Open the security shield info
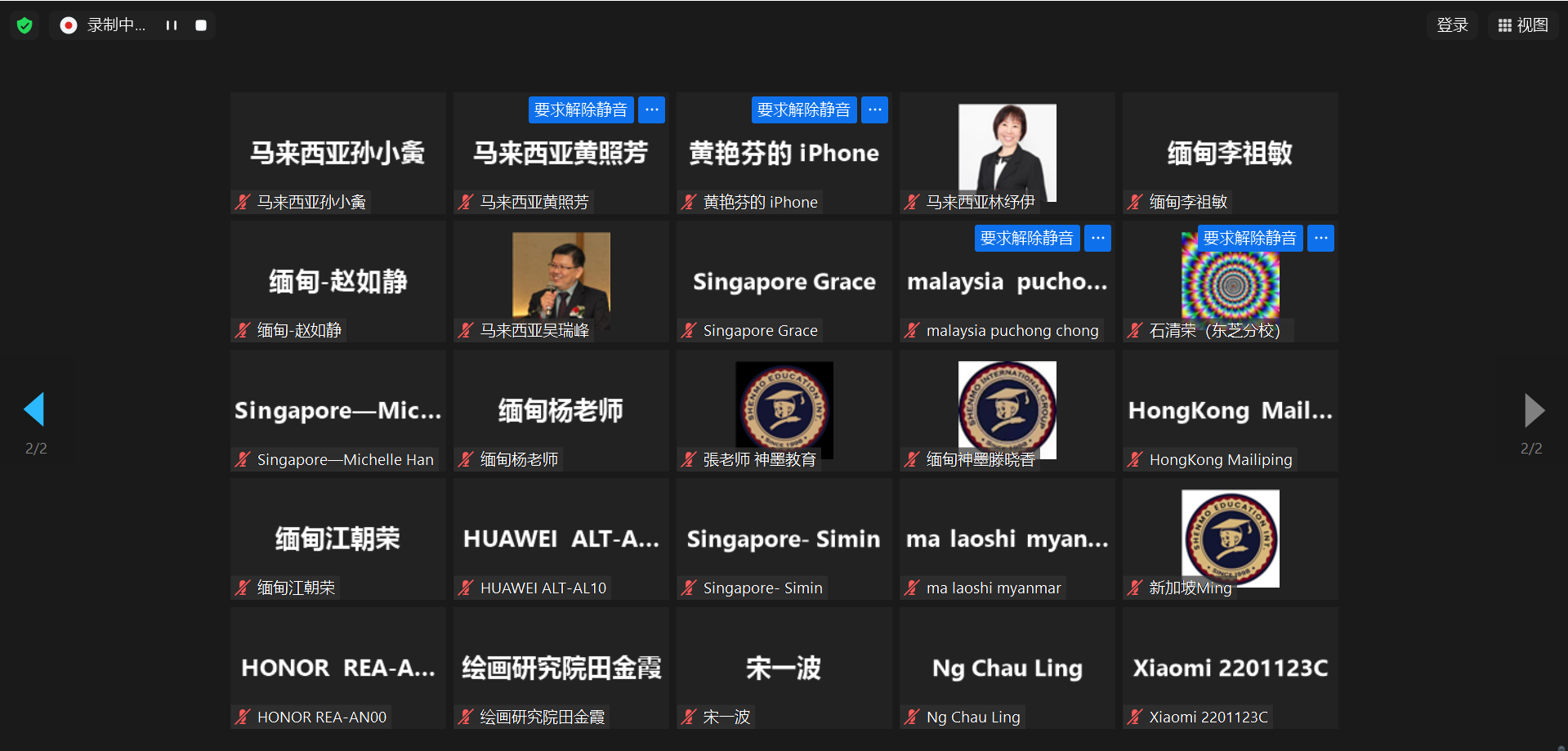Image resolution: width=1568 pixels, height=751 pixels. (25, 25)
